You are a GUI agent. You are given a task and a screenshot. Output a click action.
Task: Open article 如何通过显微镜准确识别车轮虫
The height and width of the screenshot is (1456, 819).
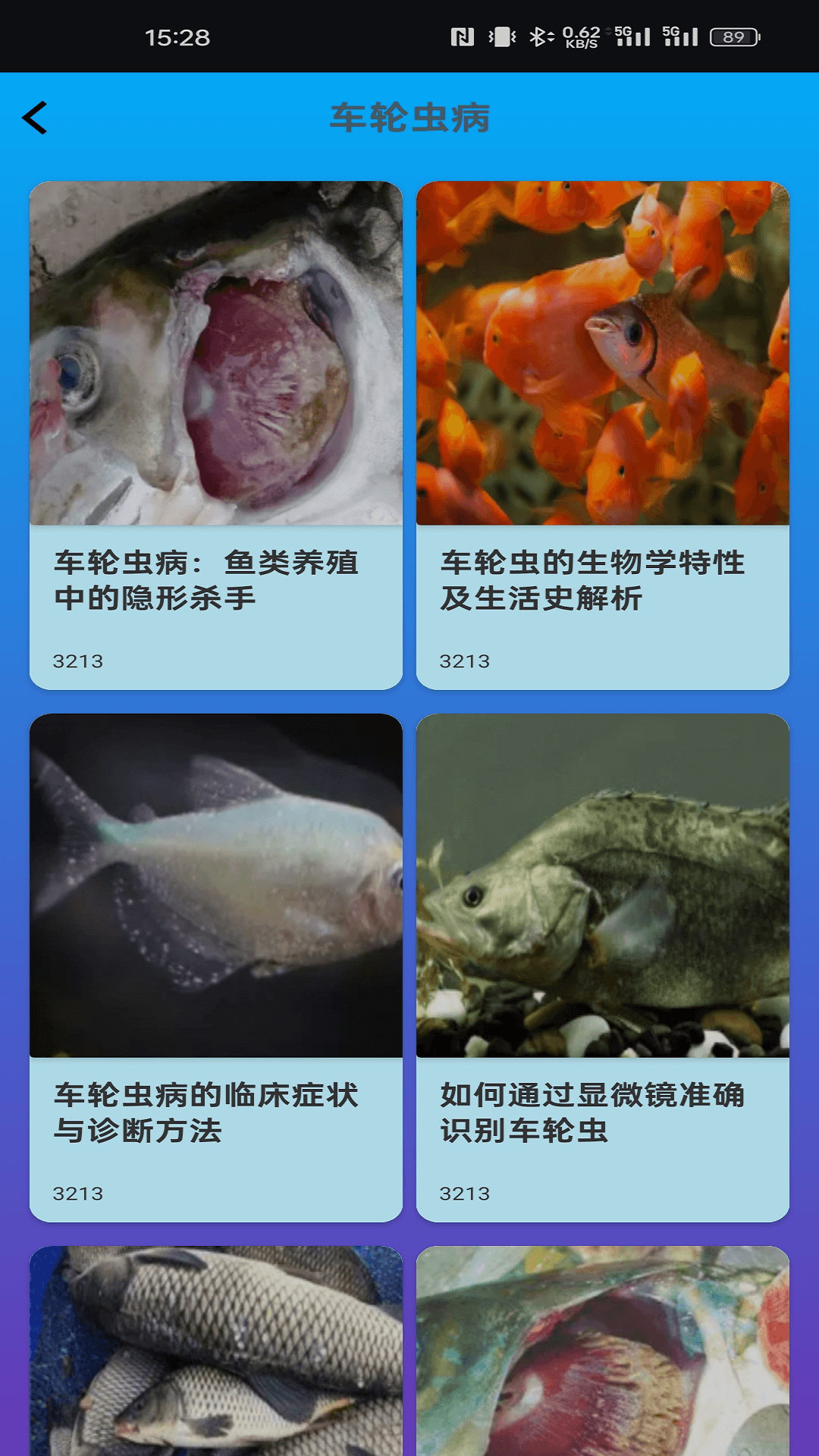[603, 968]
